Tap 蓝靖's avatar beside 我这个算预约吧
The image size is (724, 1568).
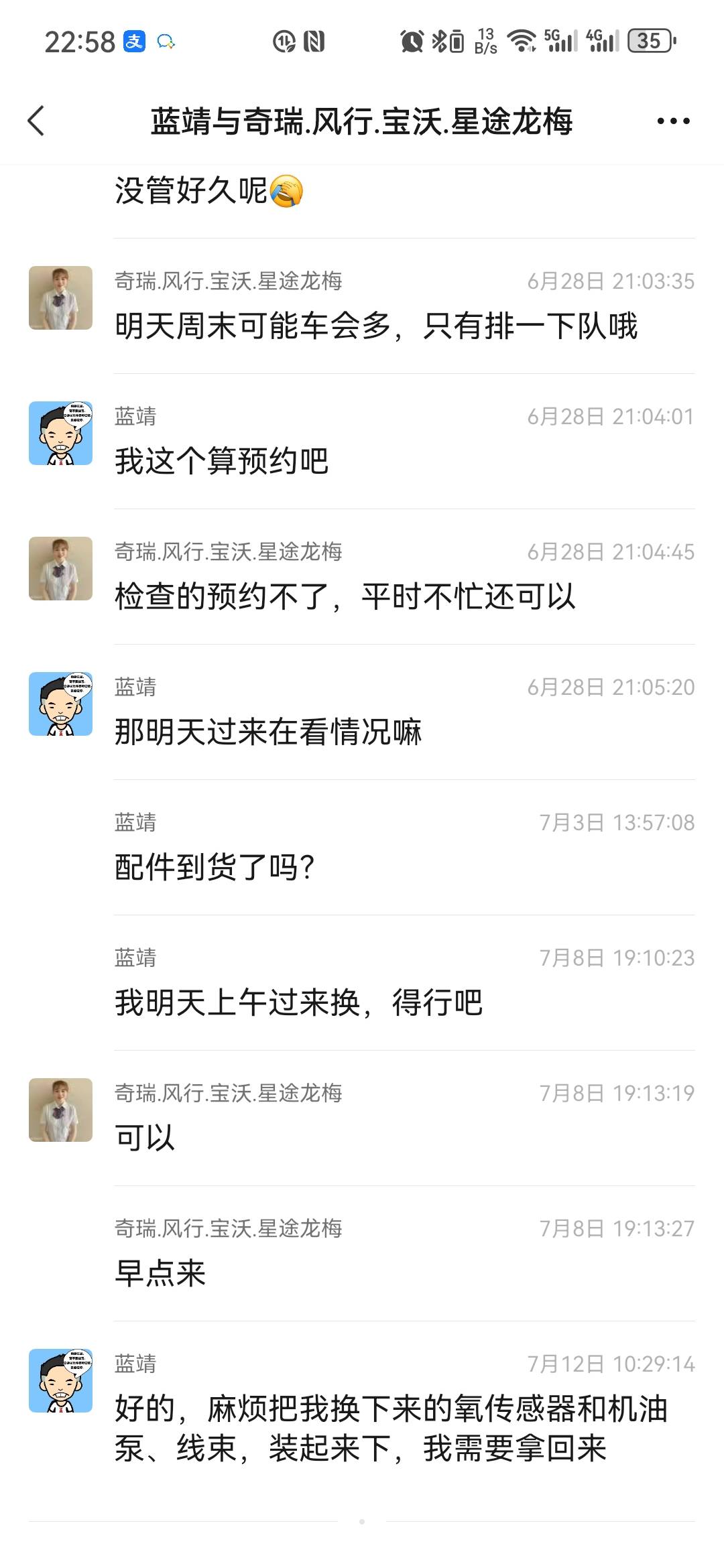coord(60,433)
